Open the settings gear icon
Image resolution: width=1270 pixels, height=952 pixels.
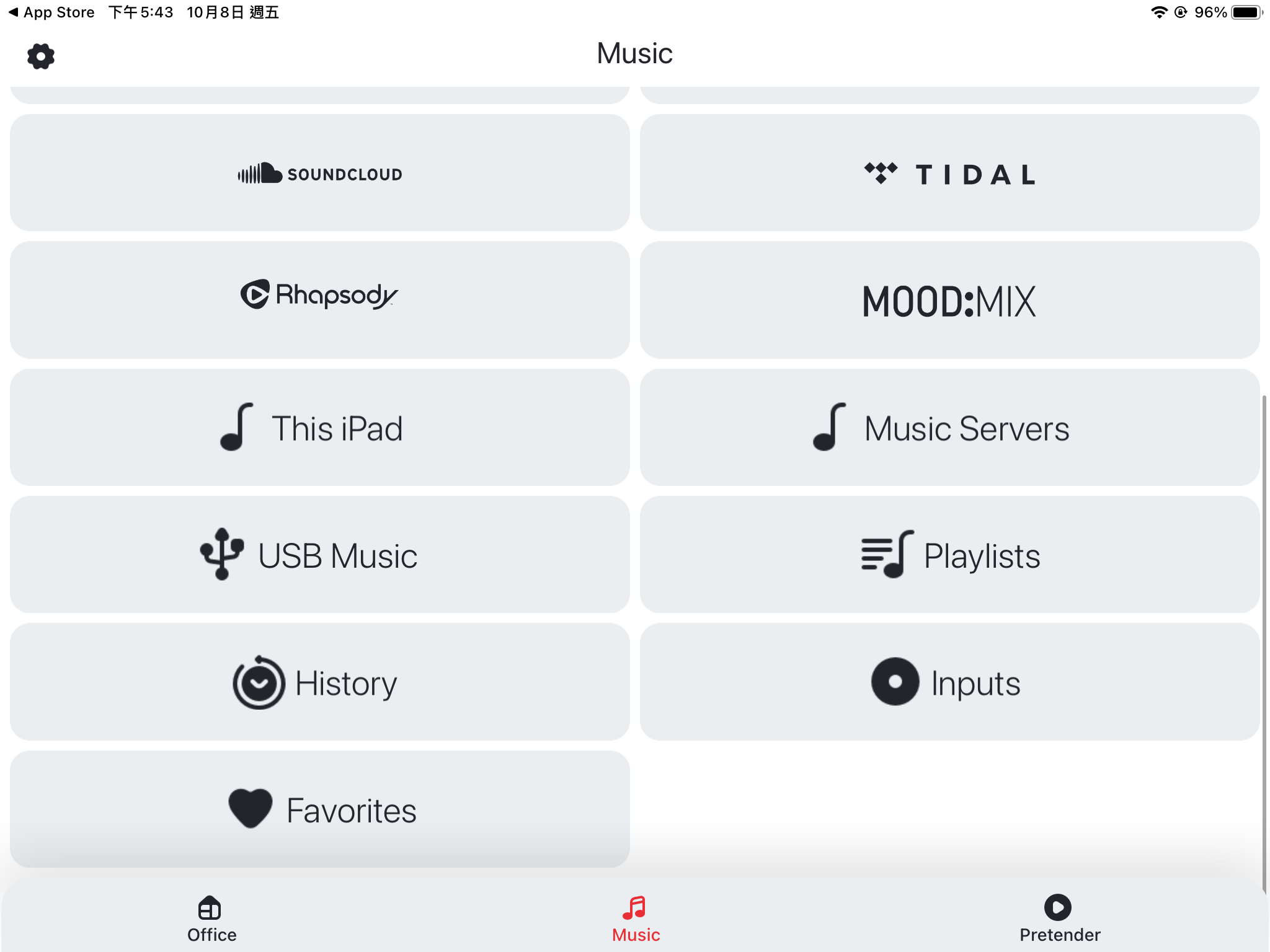tap(41, 56)
